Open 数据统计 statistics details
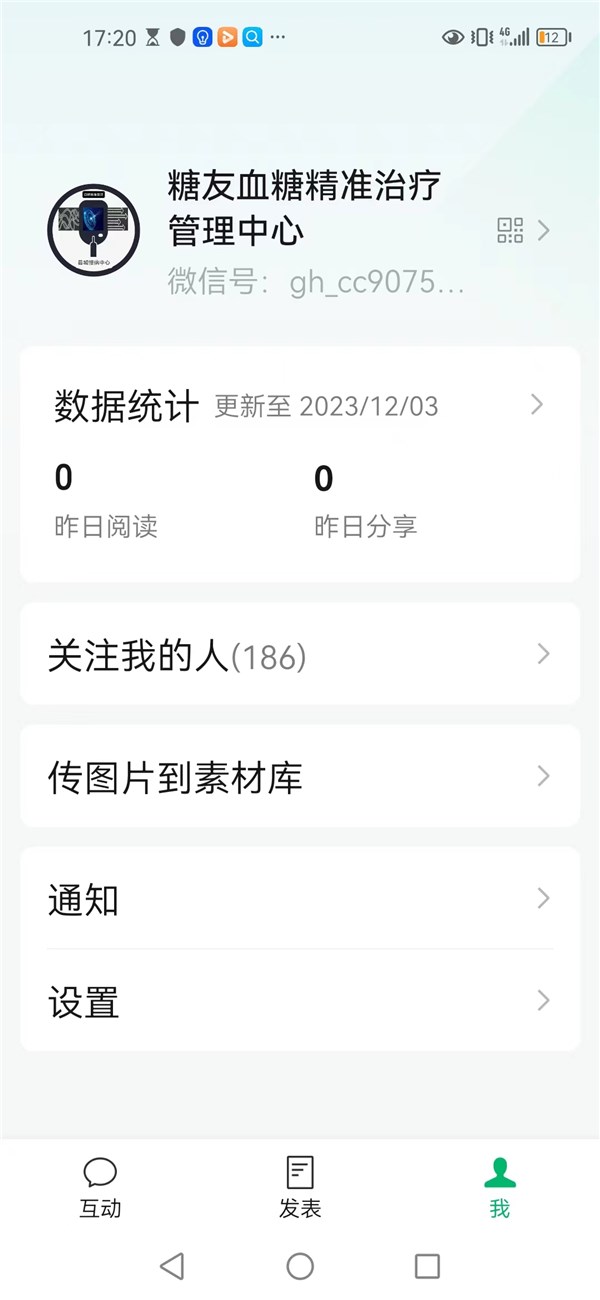This screenshot has width=600, height=1300. click(300, 405)
